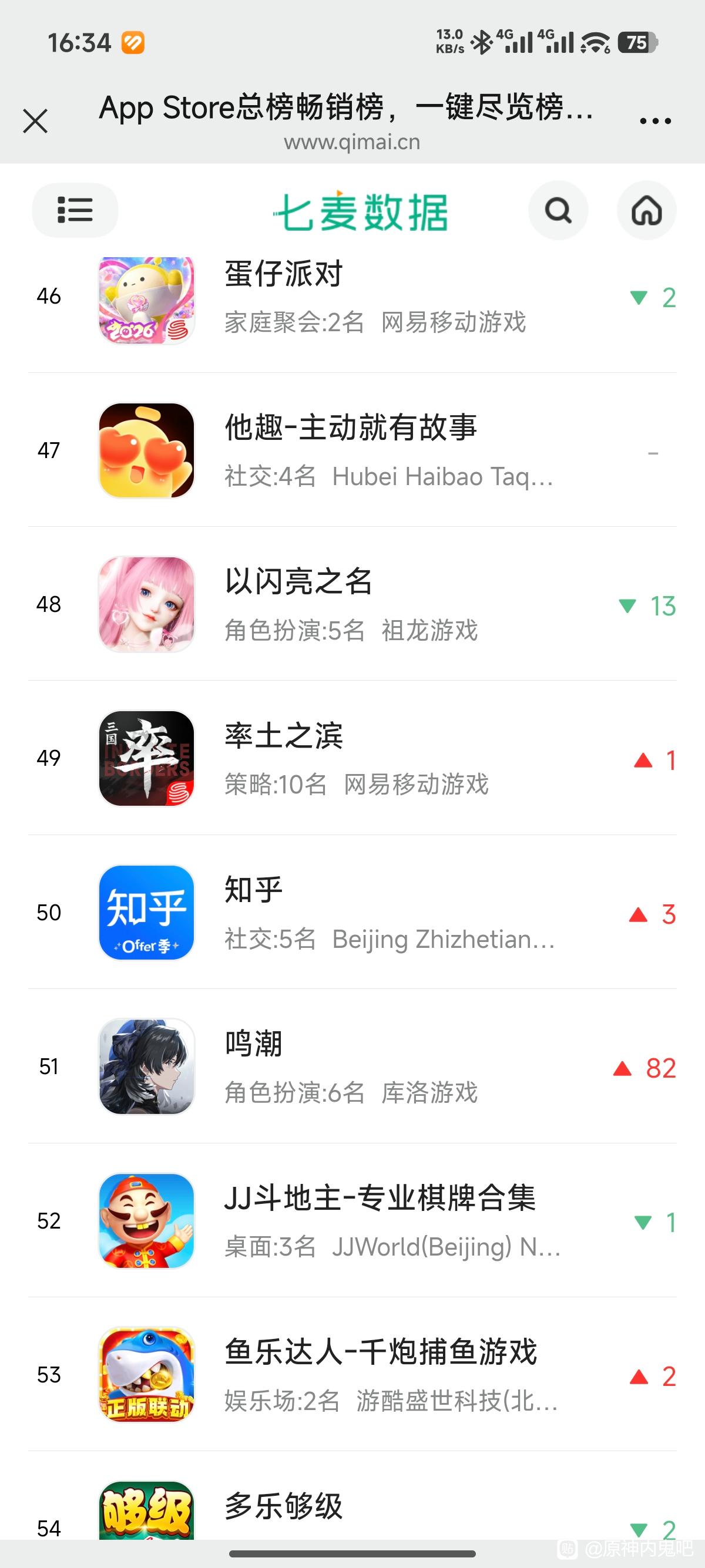Close the in-app browser page

coord(35,120)
